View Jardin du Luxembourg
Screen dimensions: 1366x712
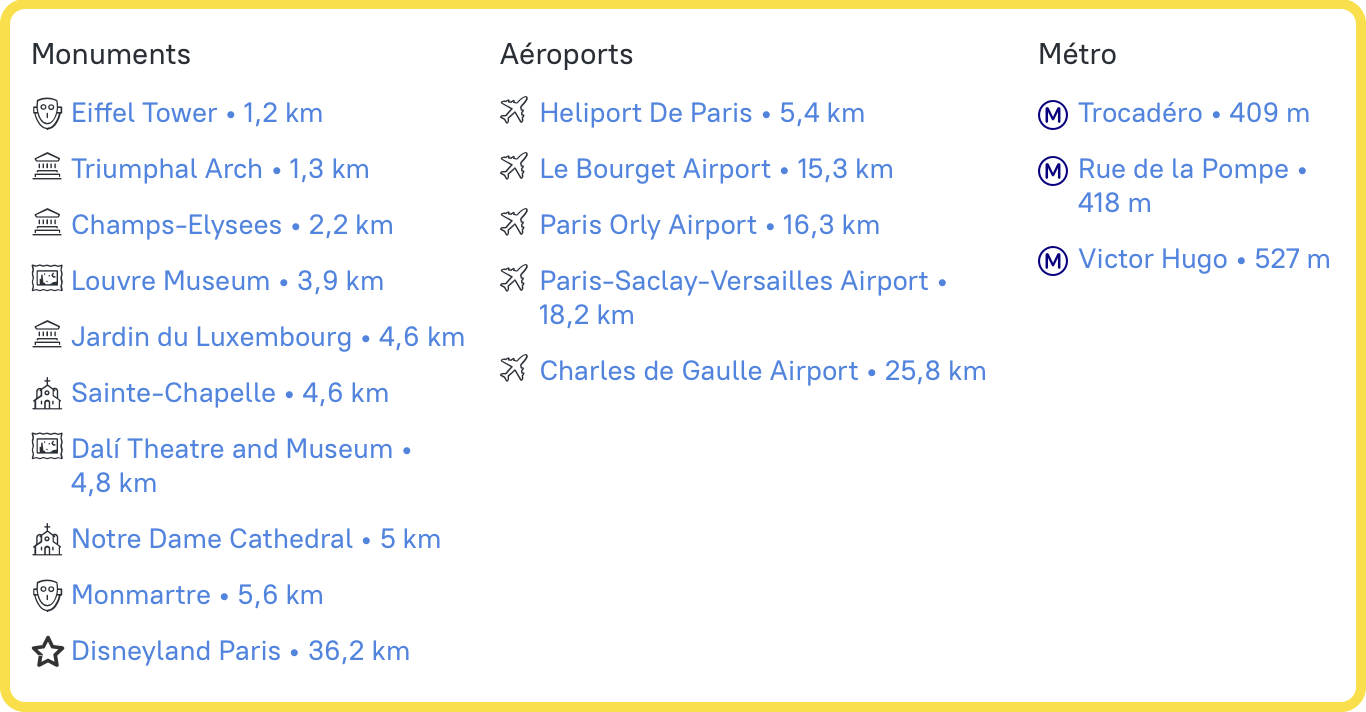(x=267, y=337)
